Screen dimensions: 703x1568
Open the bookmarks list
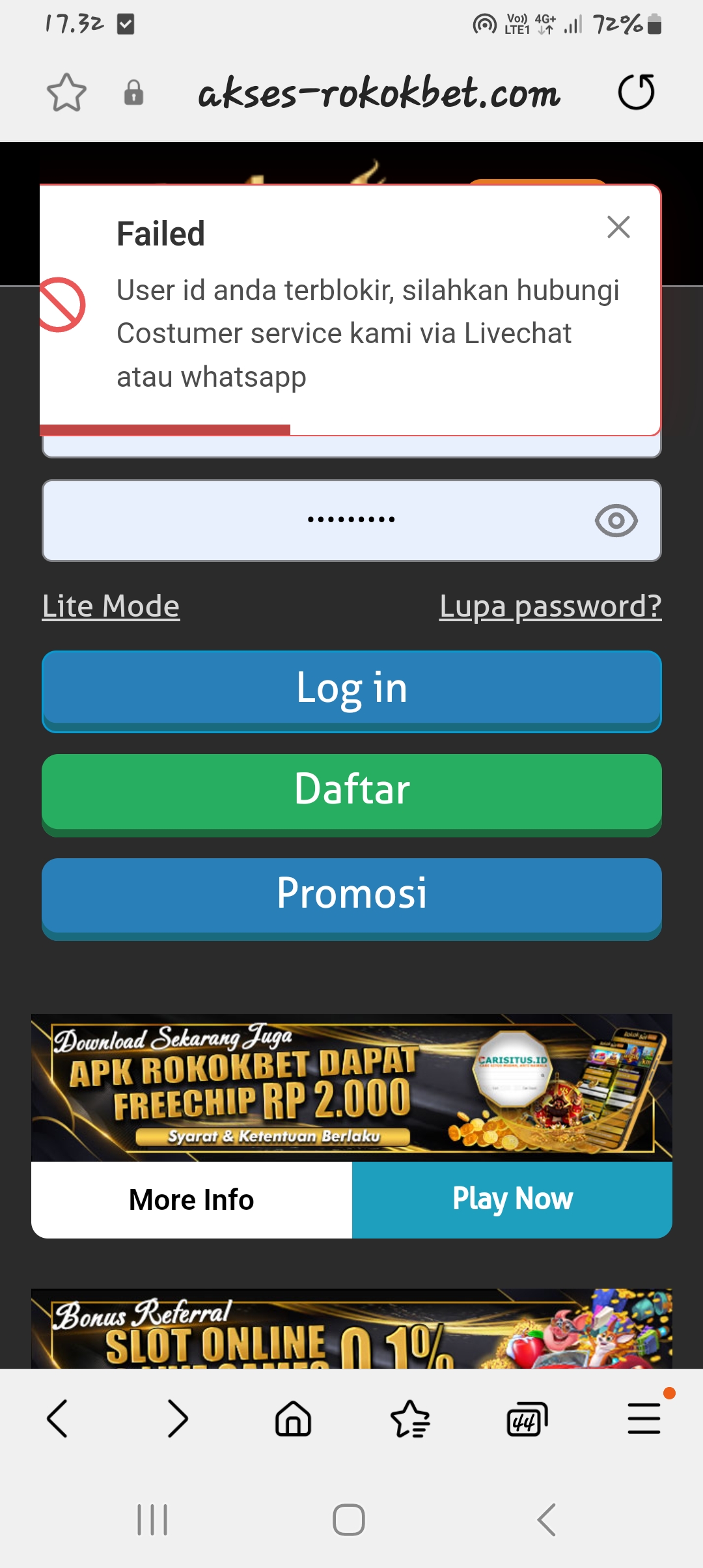(410, 1418)
